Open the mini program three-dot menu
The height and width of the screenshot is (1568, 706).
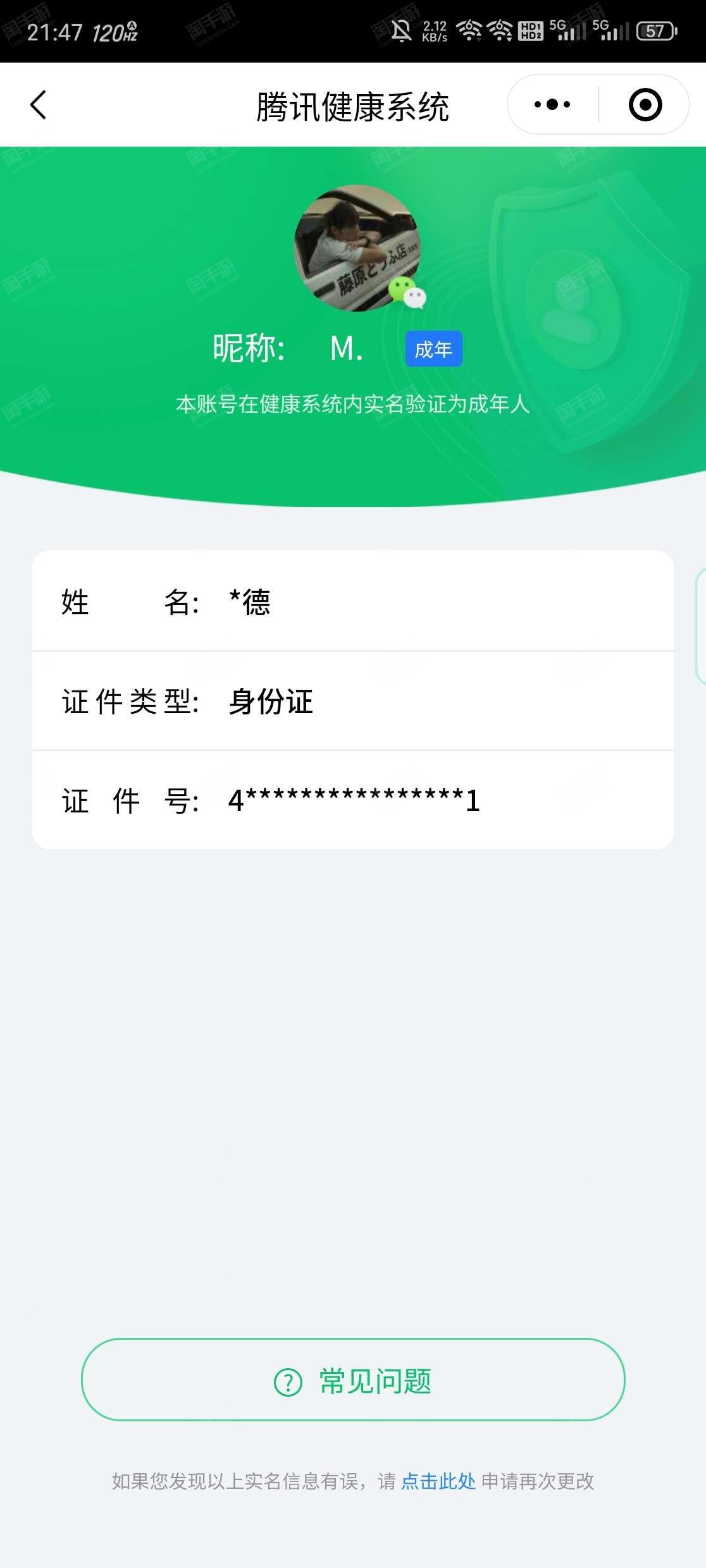552,105
